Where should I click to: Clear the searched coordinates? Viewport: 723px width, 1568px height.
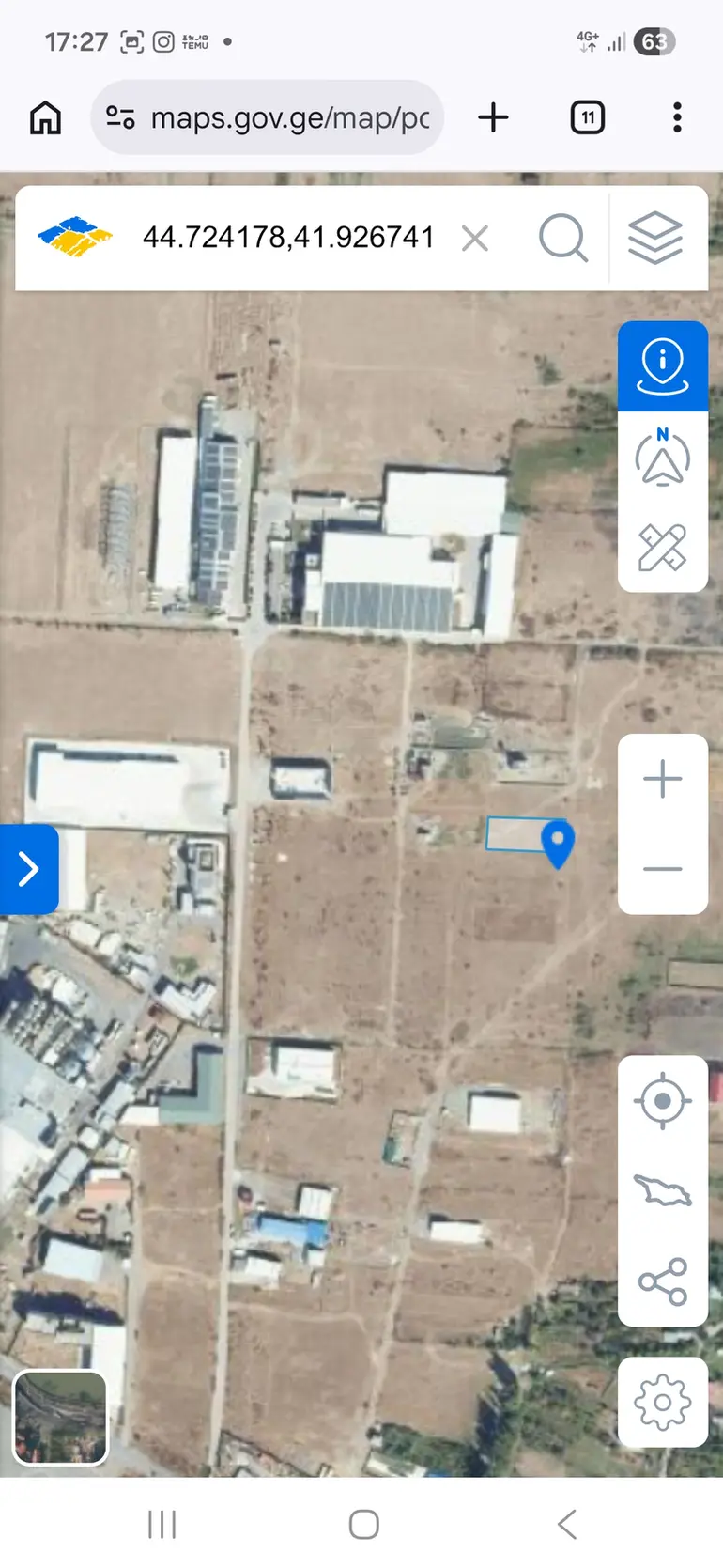pyautogui.click(x=475, y=239)
